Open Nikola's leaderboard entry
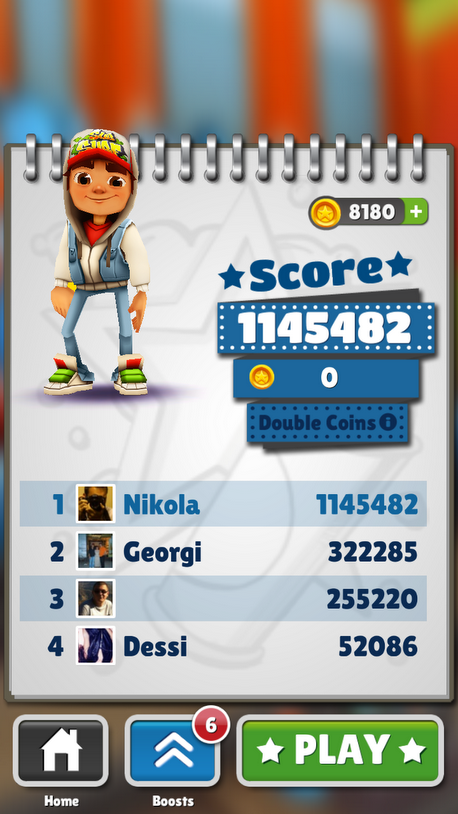 point(223,504)
